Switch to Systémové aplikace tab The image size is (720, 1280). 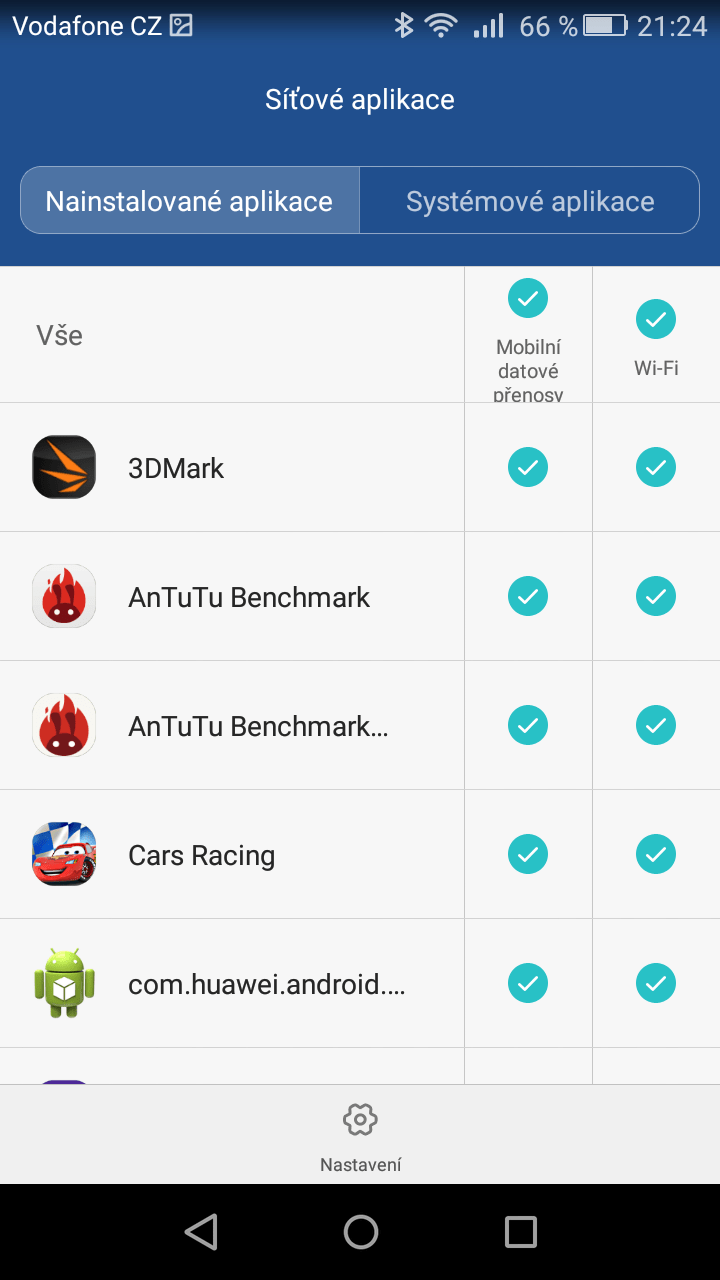(530, 201)
